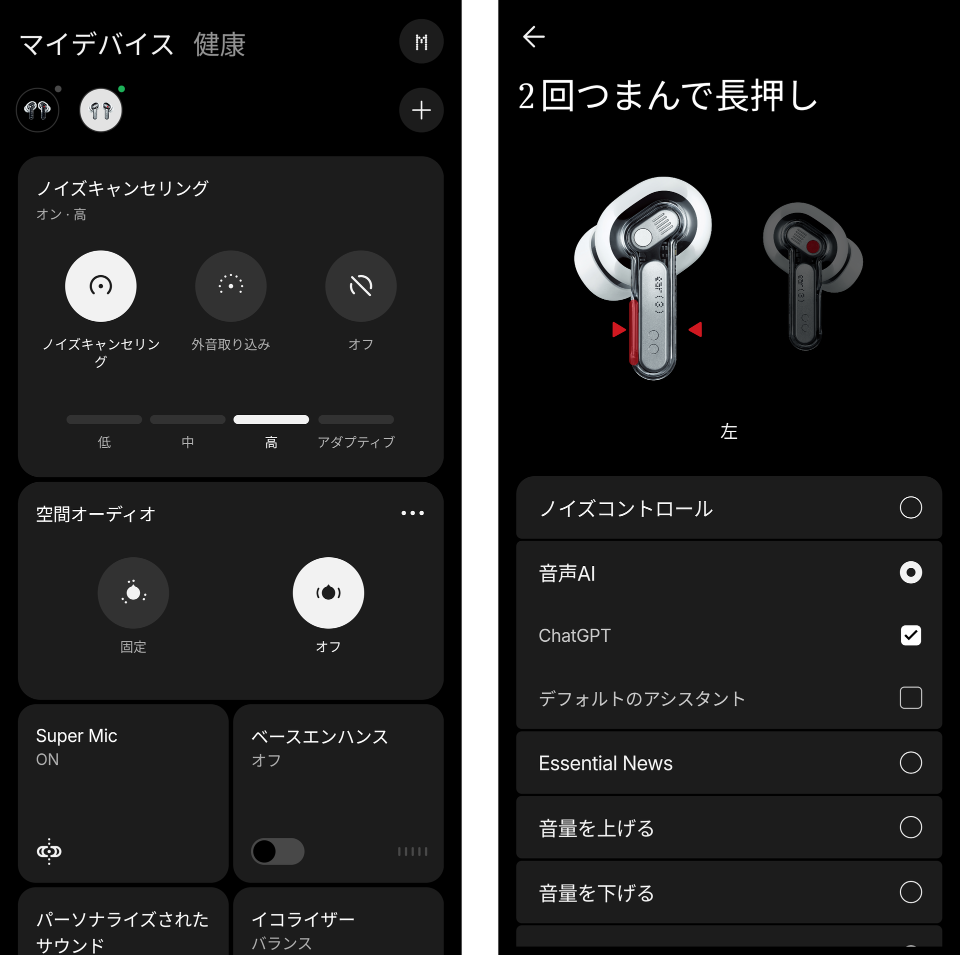Open the profile icon next to 健康
960x955 pixels.
click(x=421, y=42)
